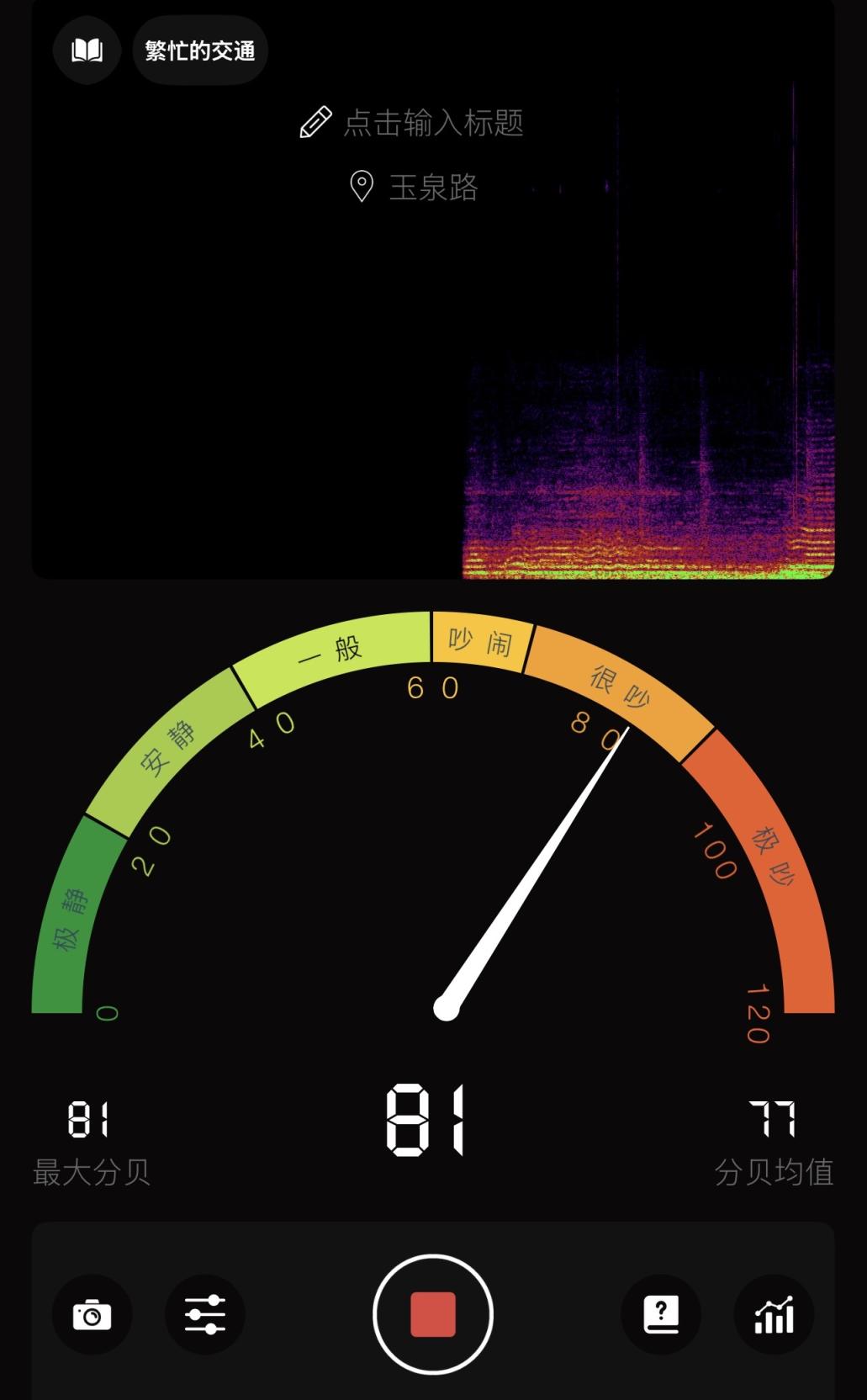View statistics with the chart icon
Viewport: 867px width, 1400px height.
[x=774, y=1314]
